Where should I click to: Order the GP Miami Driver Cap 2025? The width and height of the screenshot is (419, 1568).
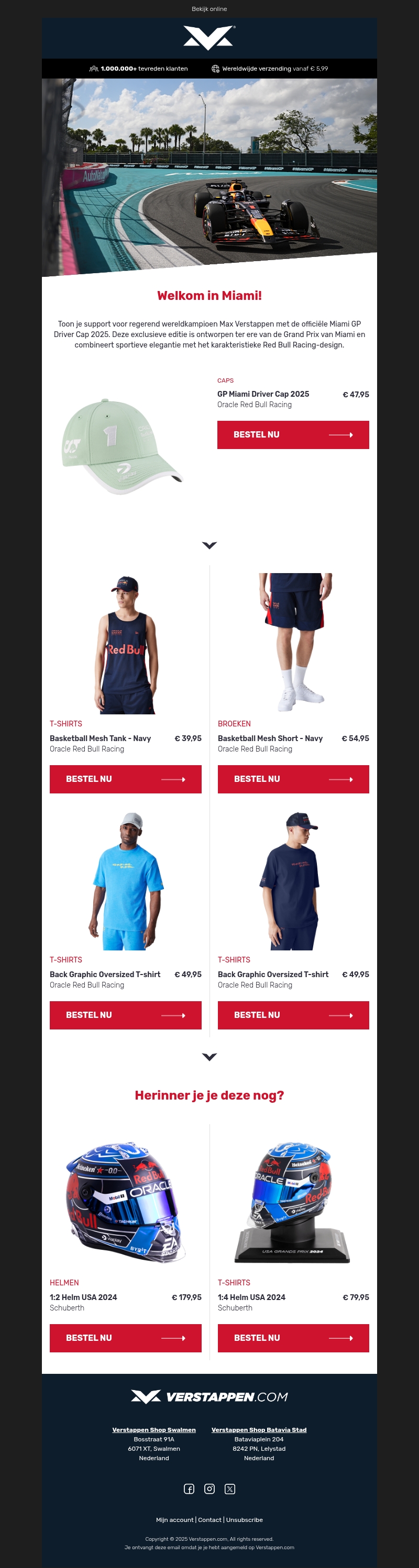[x=293, y=434]
